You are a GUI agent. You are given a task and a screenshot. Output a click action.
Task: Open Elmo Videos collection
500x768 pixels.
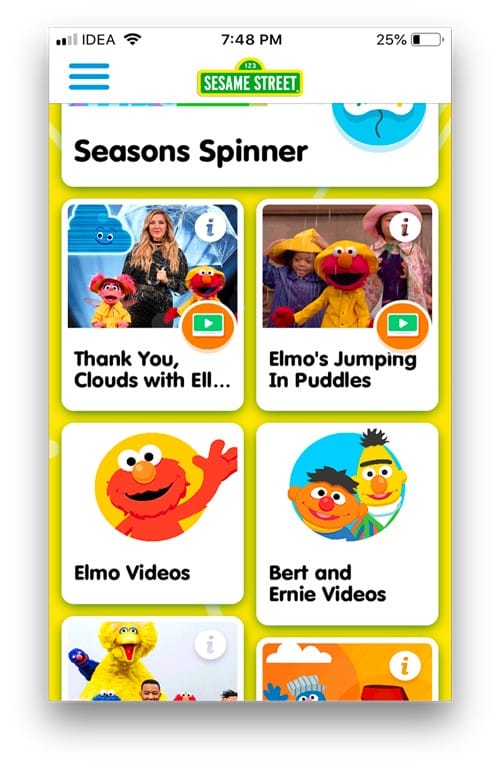point(152,513)
